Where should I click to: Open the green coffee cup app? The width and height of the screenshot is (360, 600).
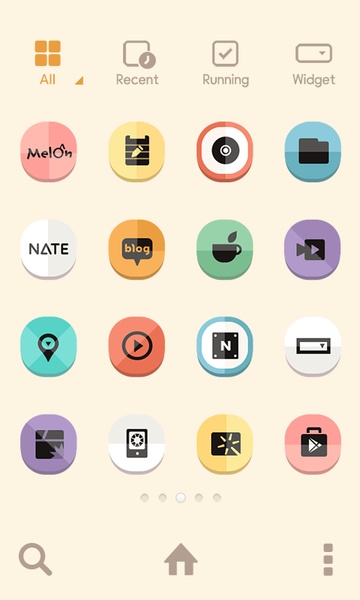(x=225, y=249)
